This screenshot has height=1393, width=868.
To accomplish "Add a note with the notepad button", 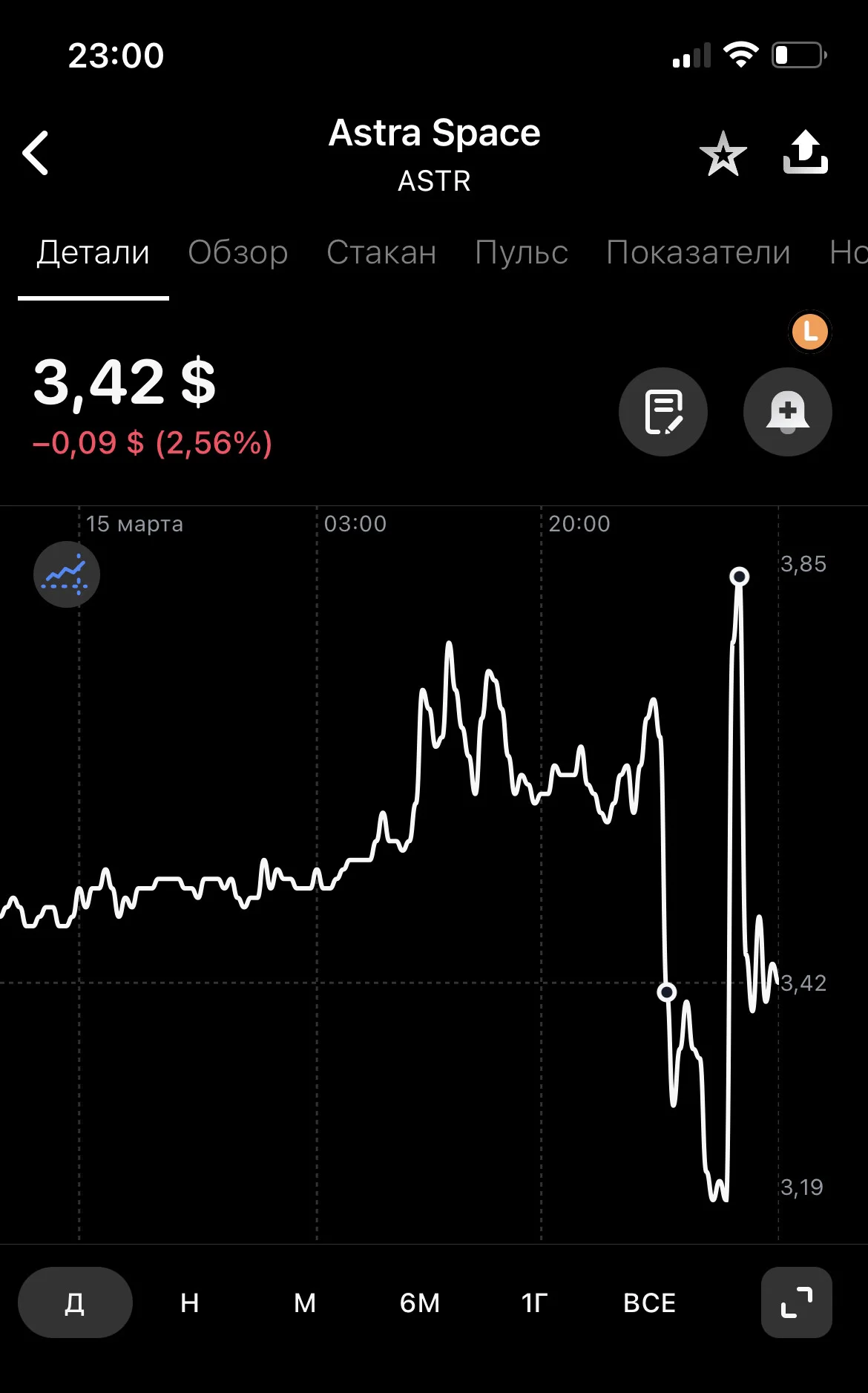I will (x=663, y=412).
